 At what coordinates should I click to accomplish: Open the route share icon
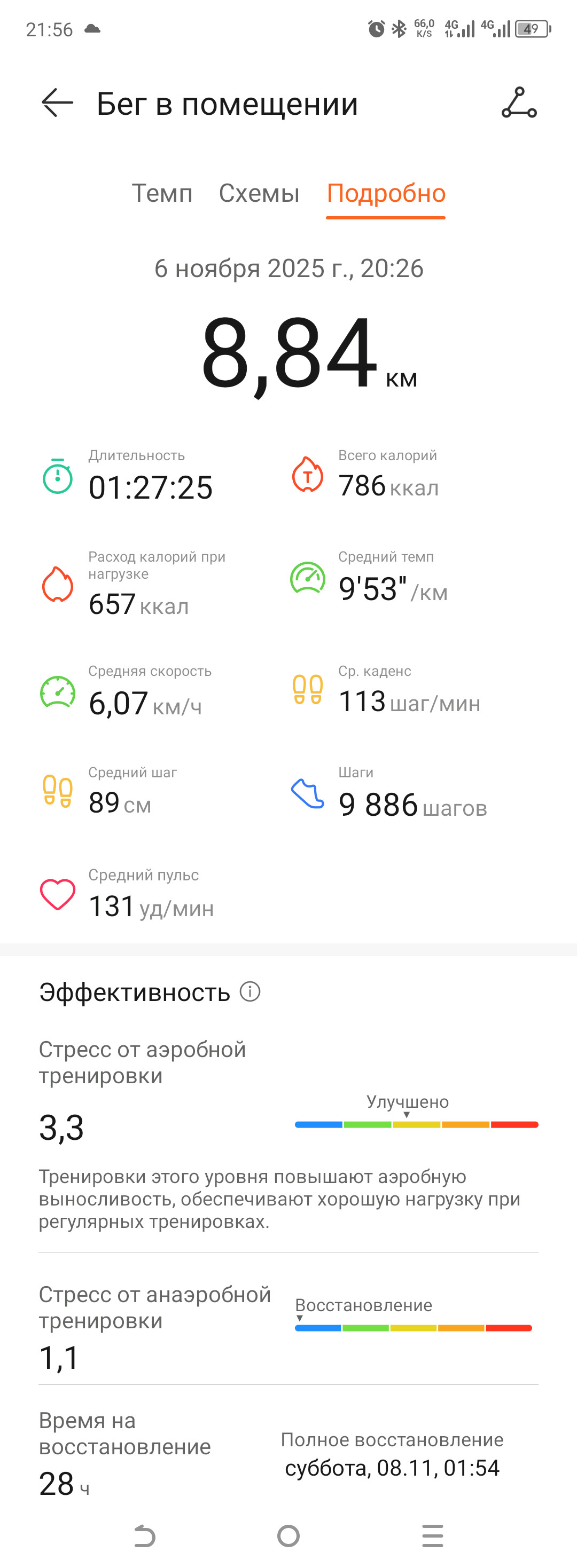pos(519,103)
